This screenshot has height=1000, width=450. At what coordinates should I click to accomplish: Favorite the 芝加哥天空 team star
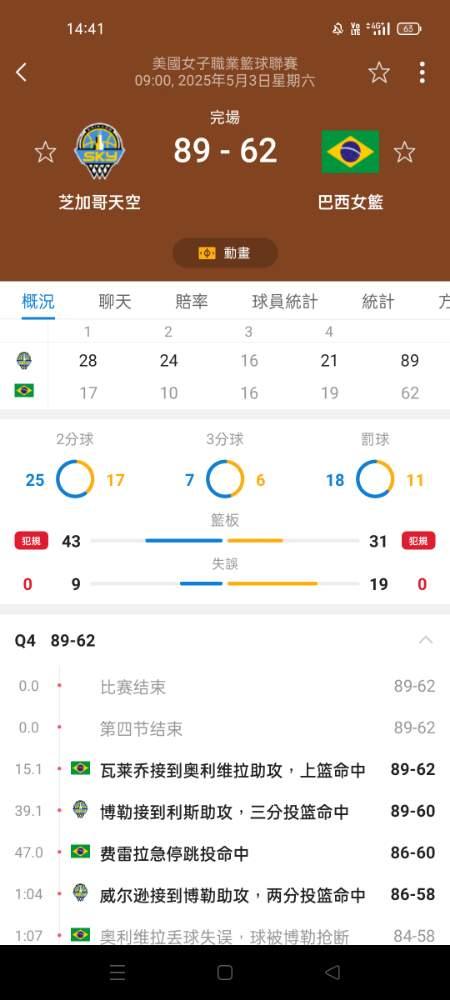point(45,152)
